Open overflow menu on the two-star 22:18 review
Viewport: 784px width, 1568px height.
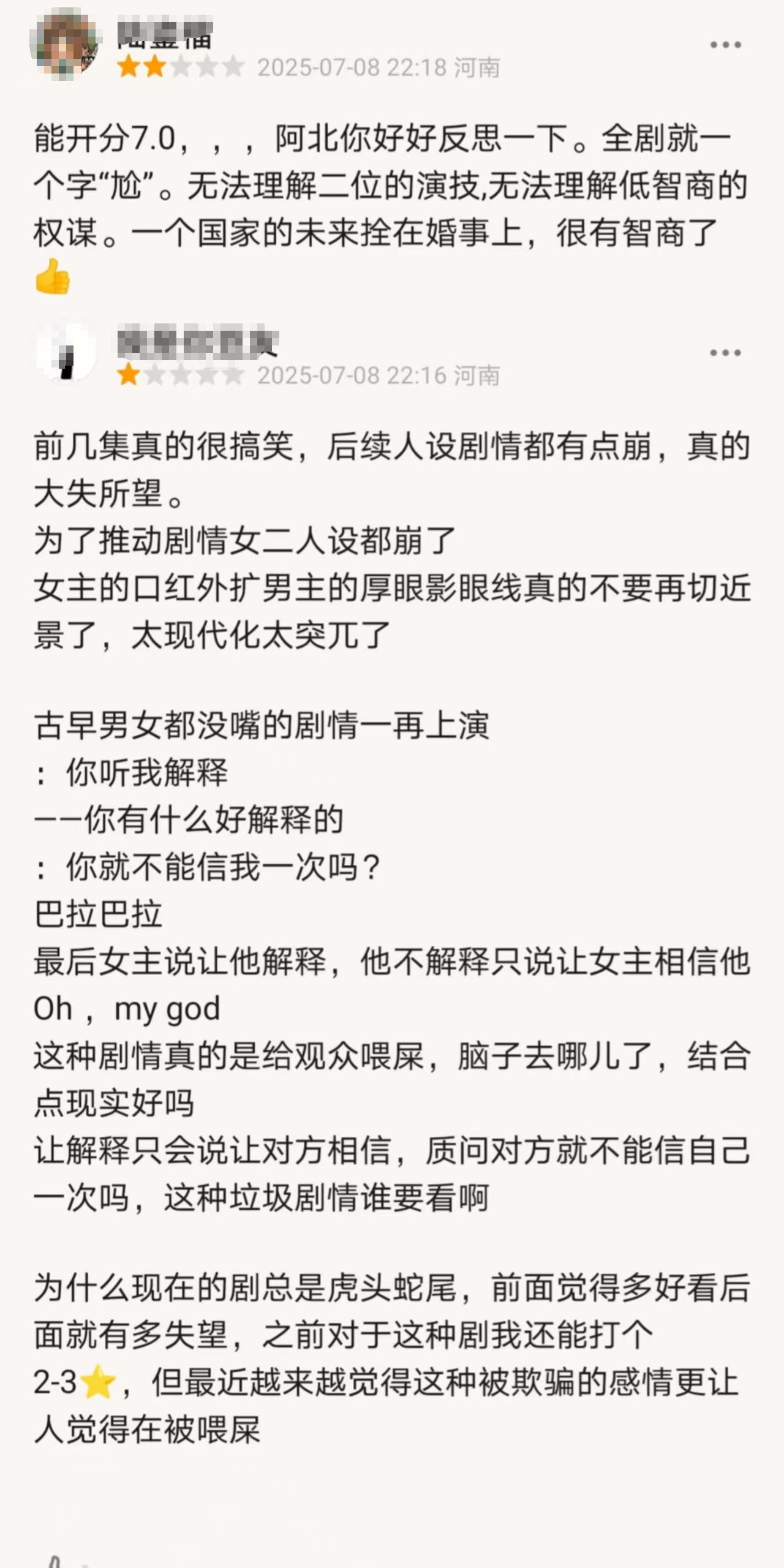click(x=725, y=45)
